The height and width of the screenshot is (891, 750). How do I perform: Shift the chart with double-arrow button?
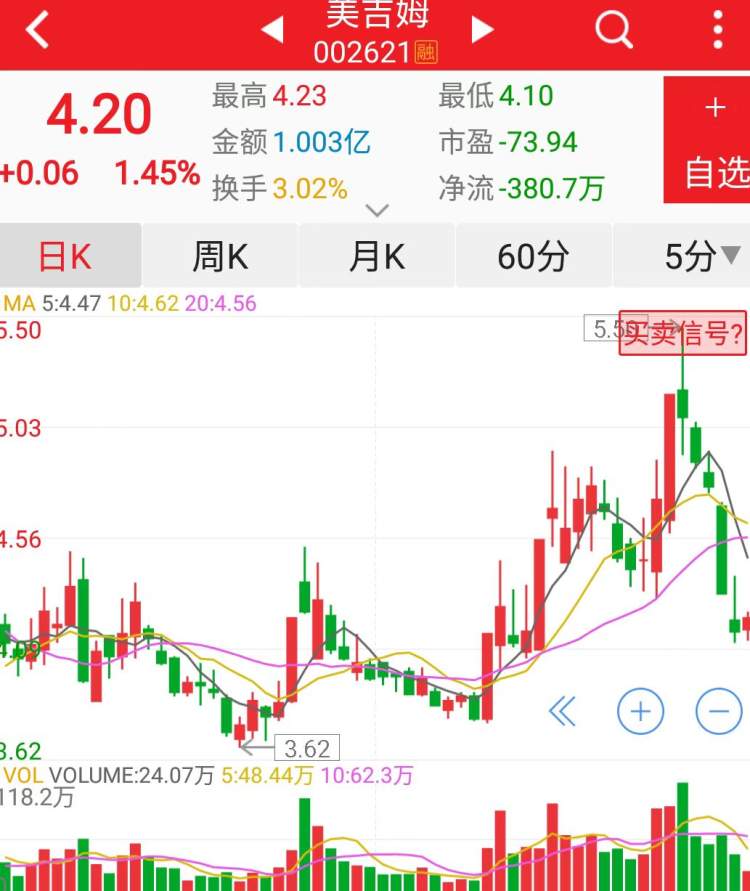[563, 712]
